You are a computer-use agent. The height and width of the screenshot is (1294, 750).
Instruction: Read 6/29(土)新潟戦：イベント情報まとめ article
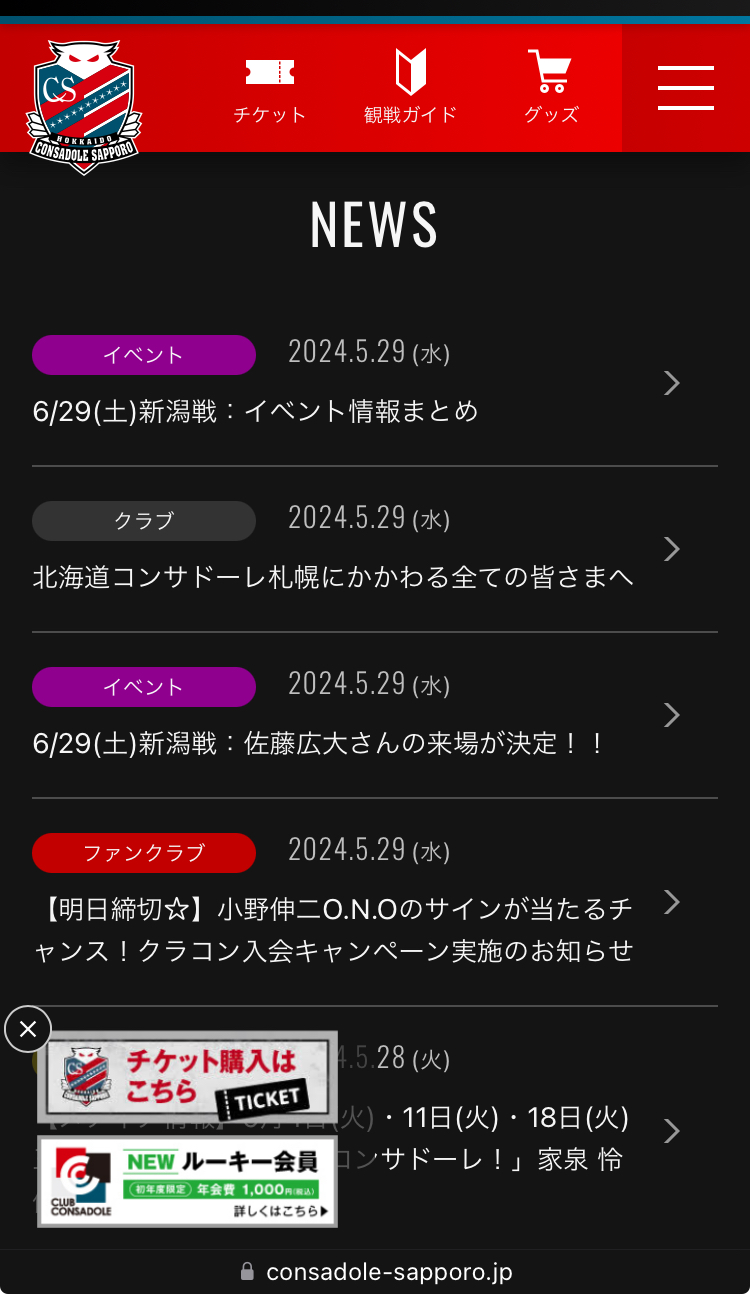pyautogui.click(x=256, y=411)
